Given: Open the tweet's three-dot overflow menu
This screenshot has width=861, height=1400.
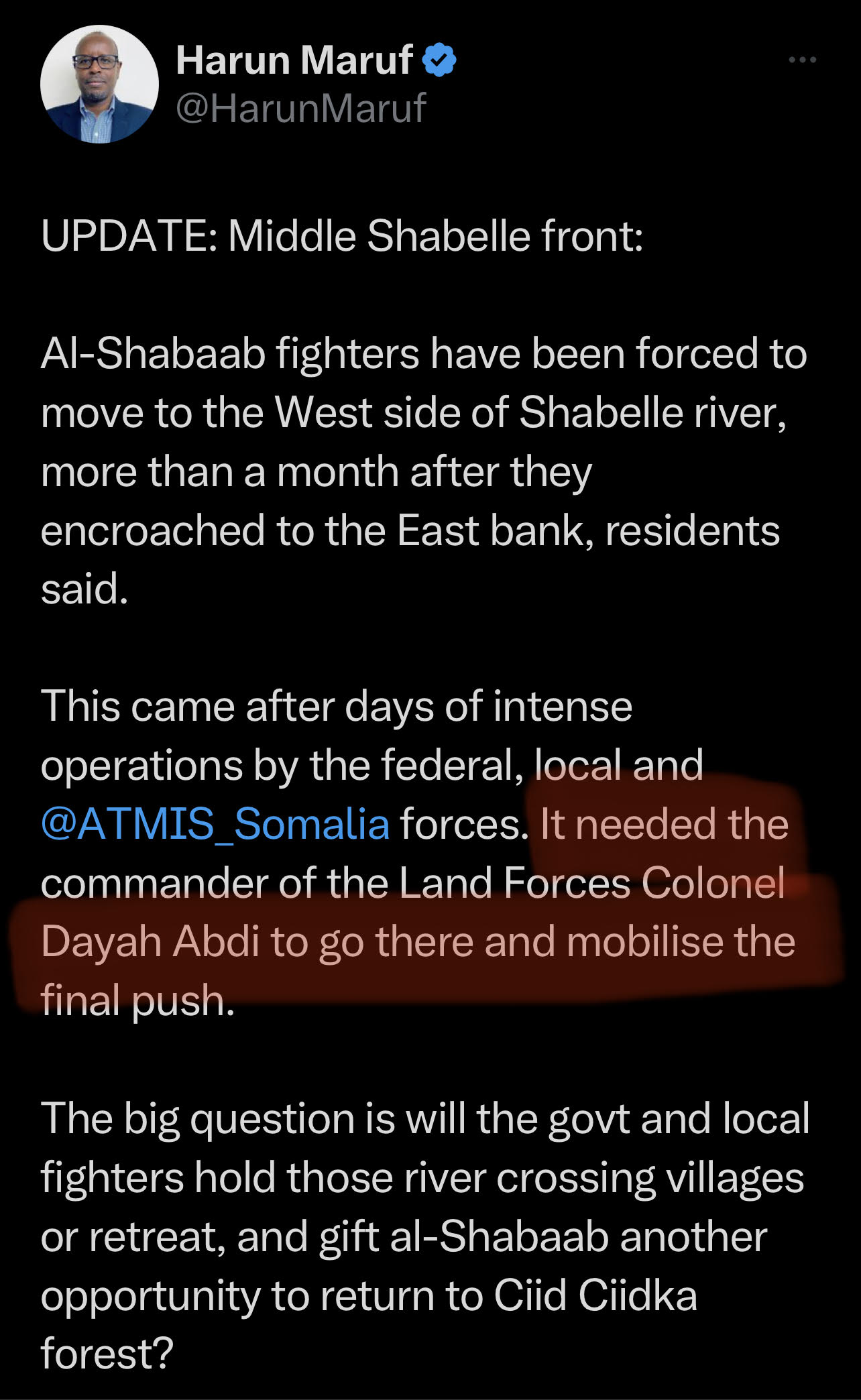Looking at the screenshot, I should 802,60.
